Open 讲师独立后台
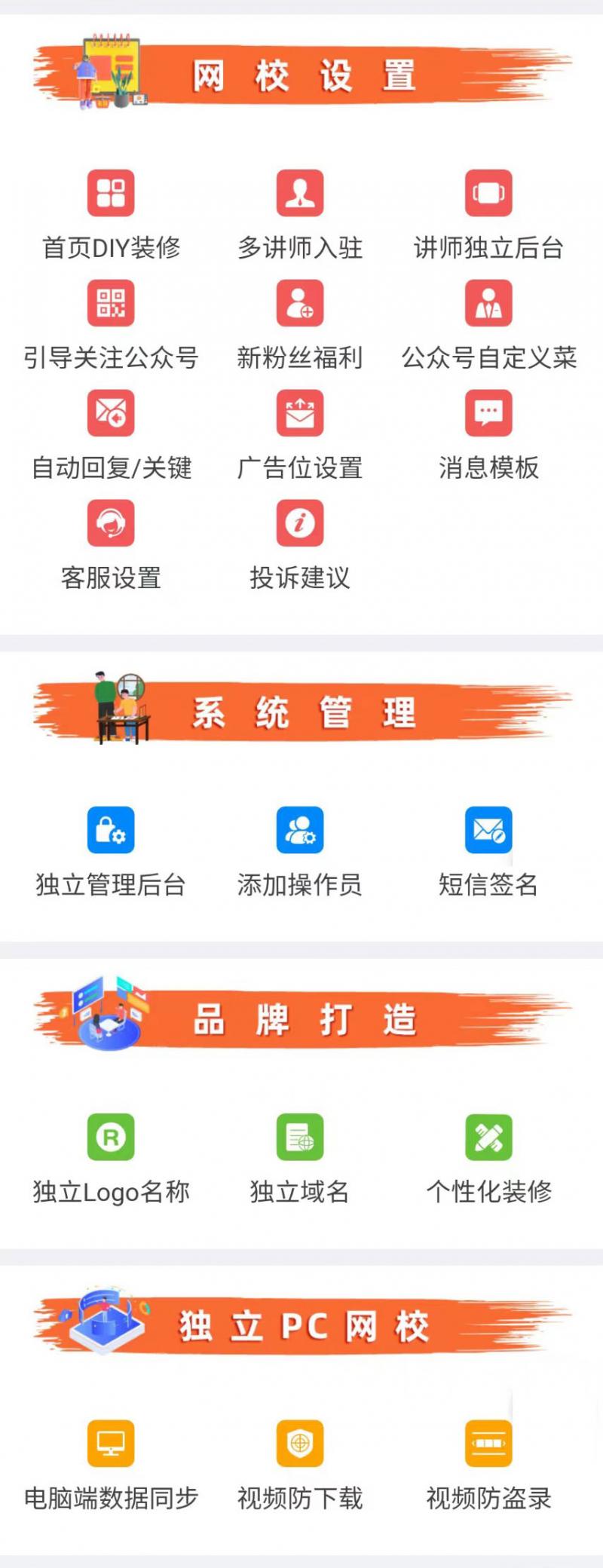 pos(488,194)
